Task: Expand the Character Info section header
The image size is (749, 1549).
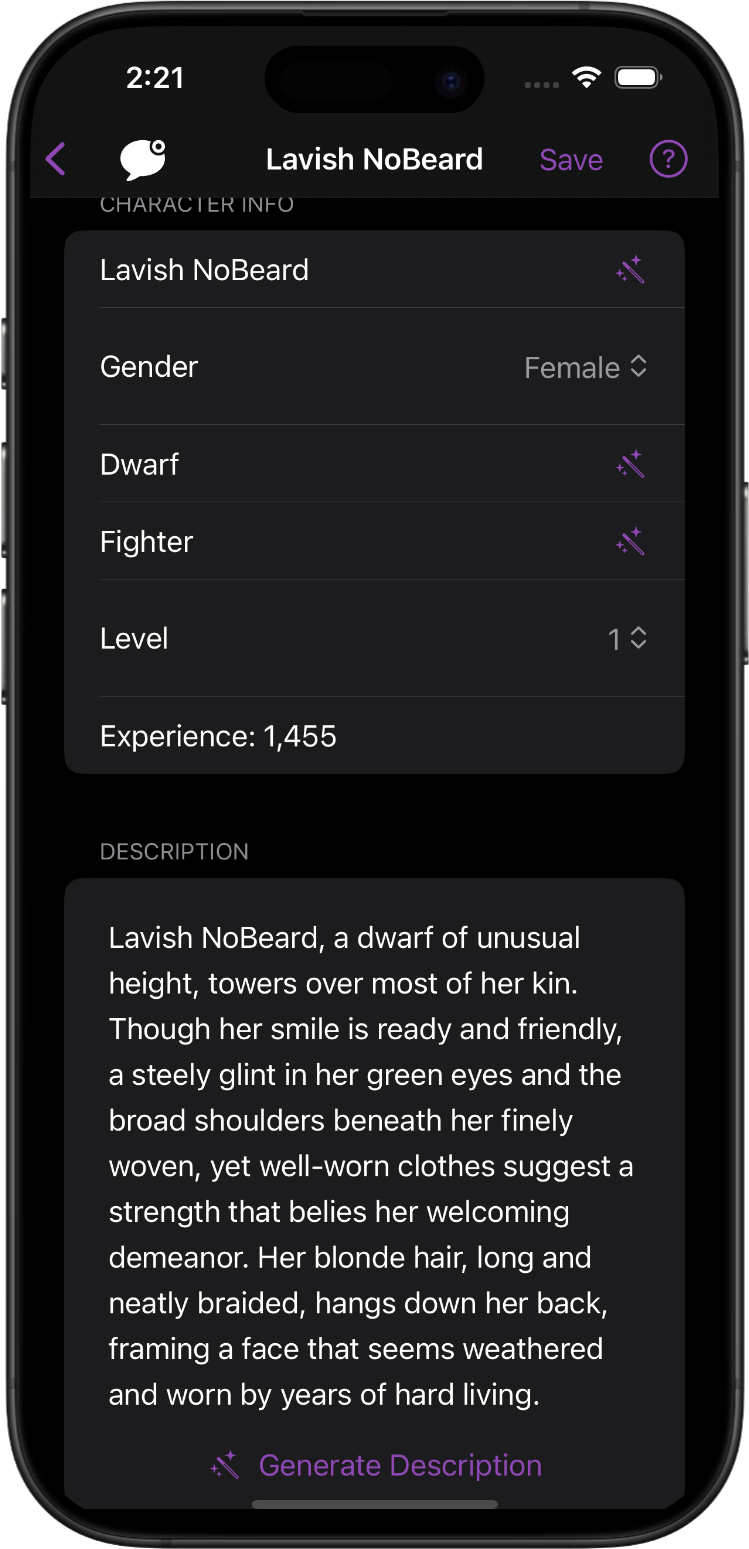Action: (x=197, y=203)
